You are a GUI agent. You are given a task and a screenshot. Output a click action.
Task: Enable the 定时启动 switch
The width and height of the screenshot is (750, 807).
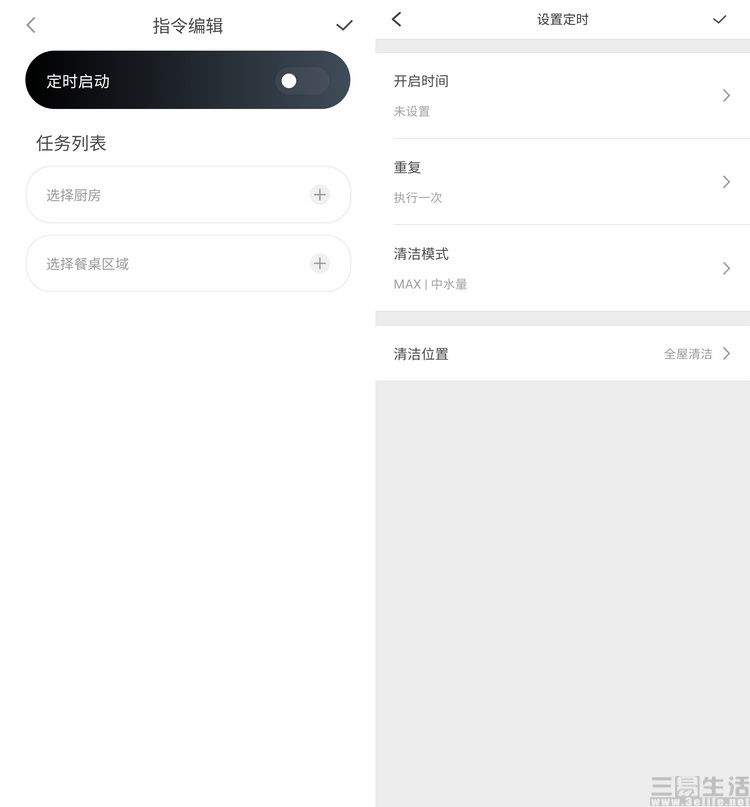[303, 80]
